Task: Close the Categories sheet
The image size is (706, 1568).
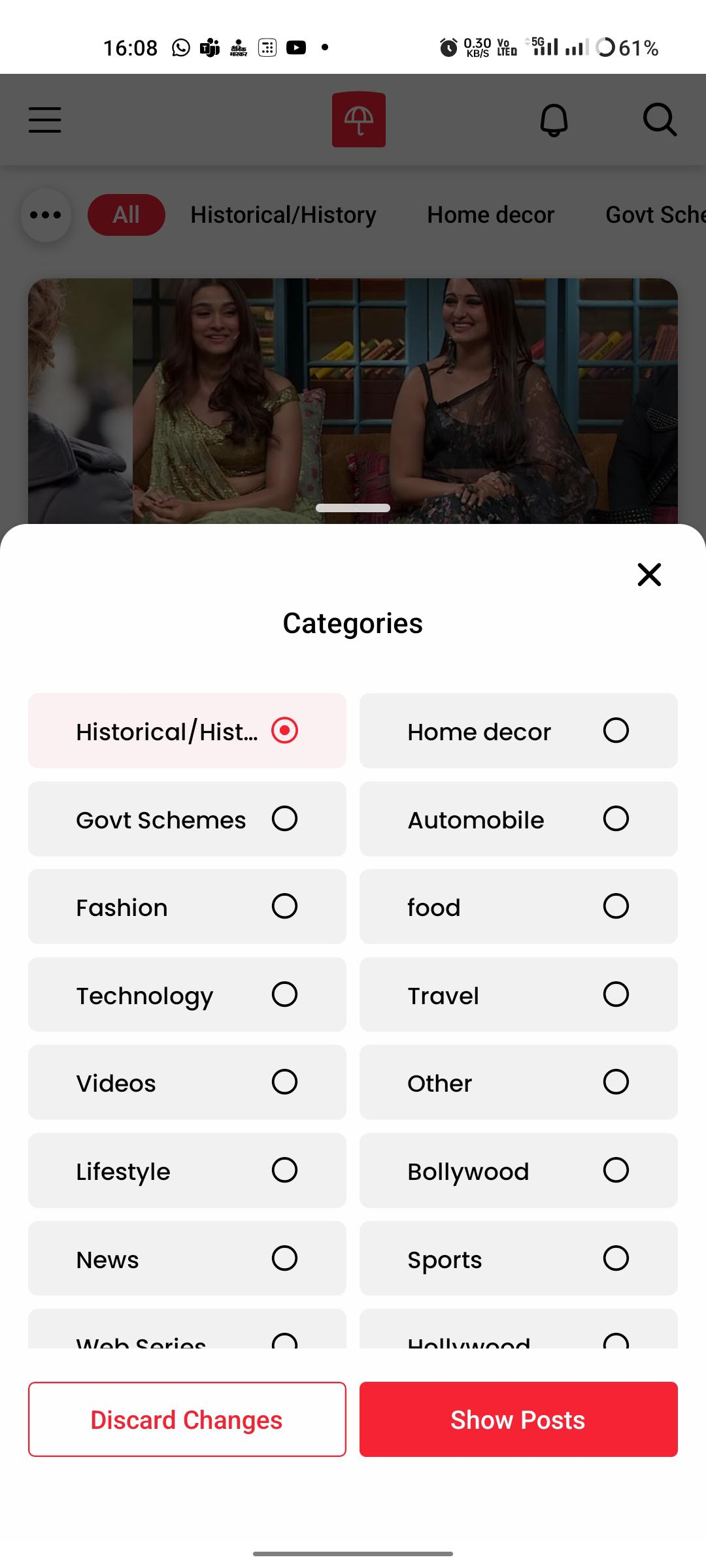Action: coord(649,574)
